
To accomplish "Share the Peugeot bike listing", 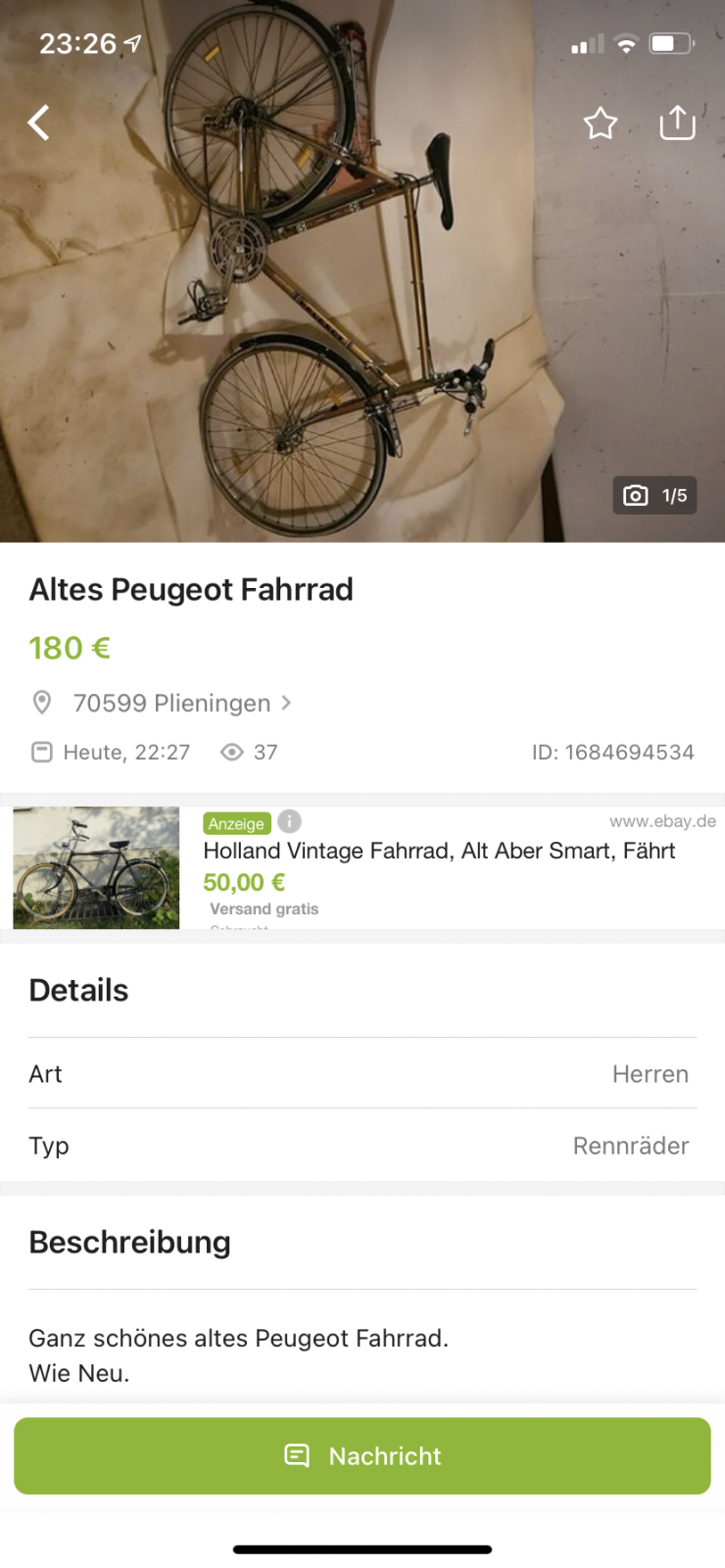I will [677, 122].
